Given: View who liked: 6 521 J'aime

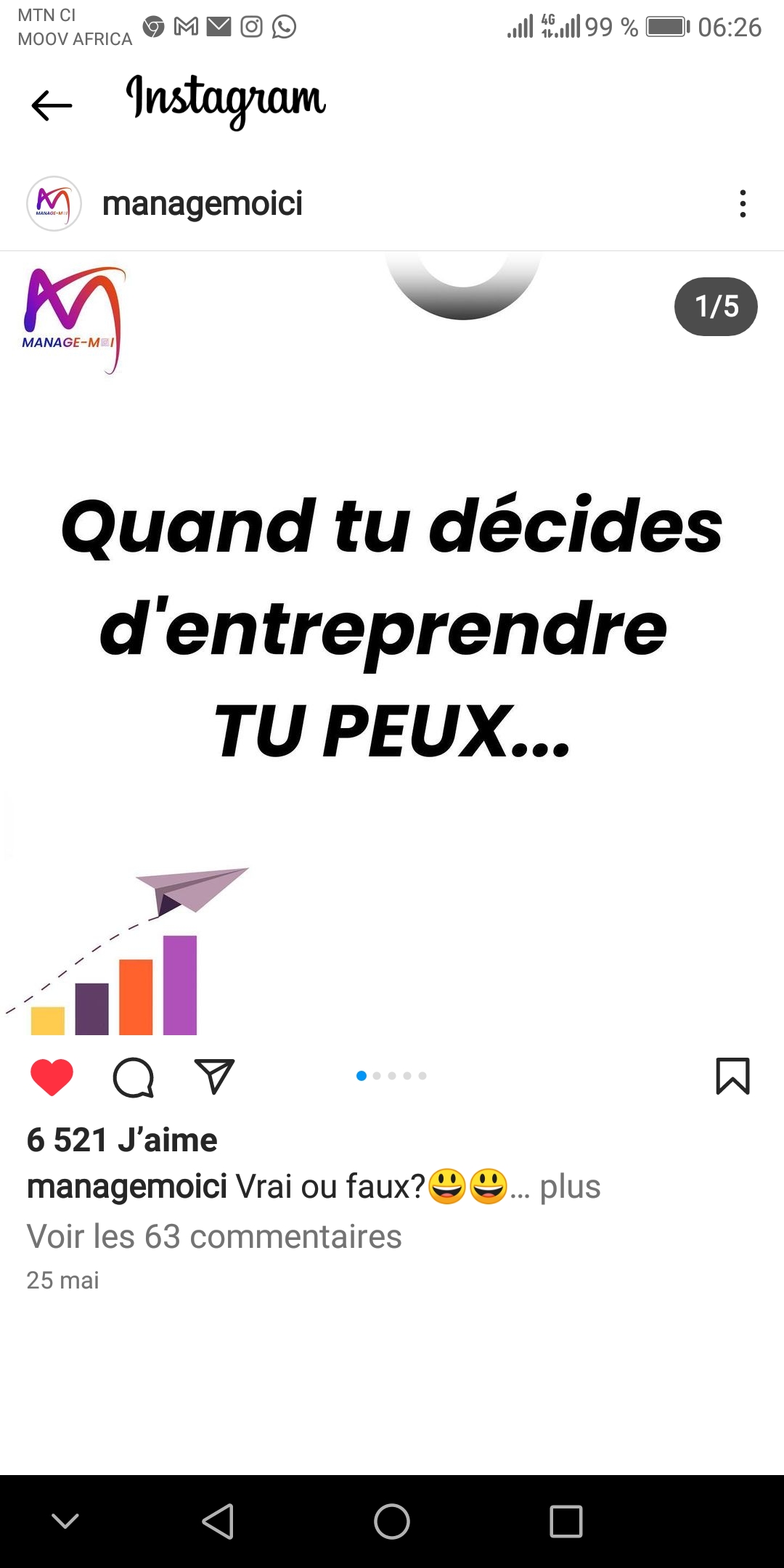Looking at the screenshot, I should 122,1140.
